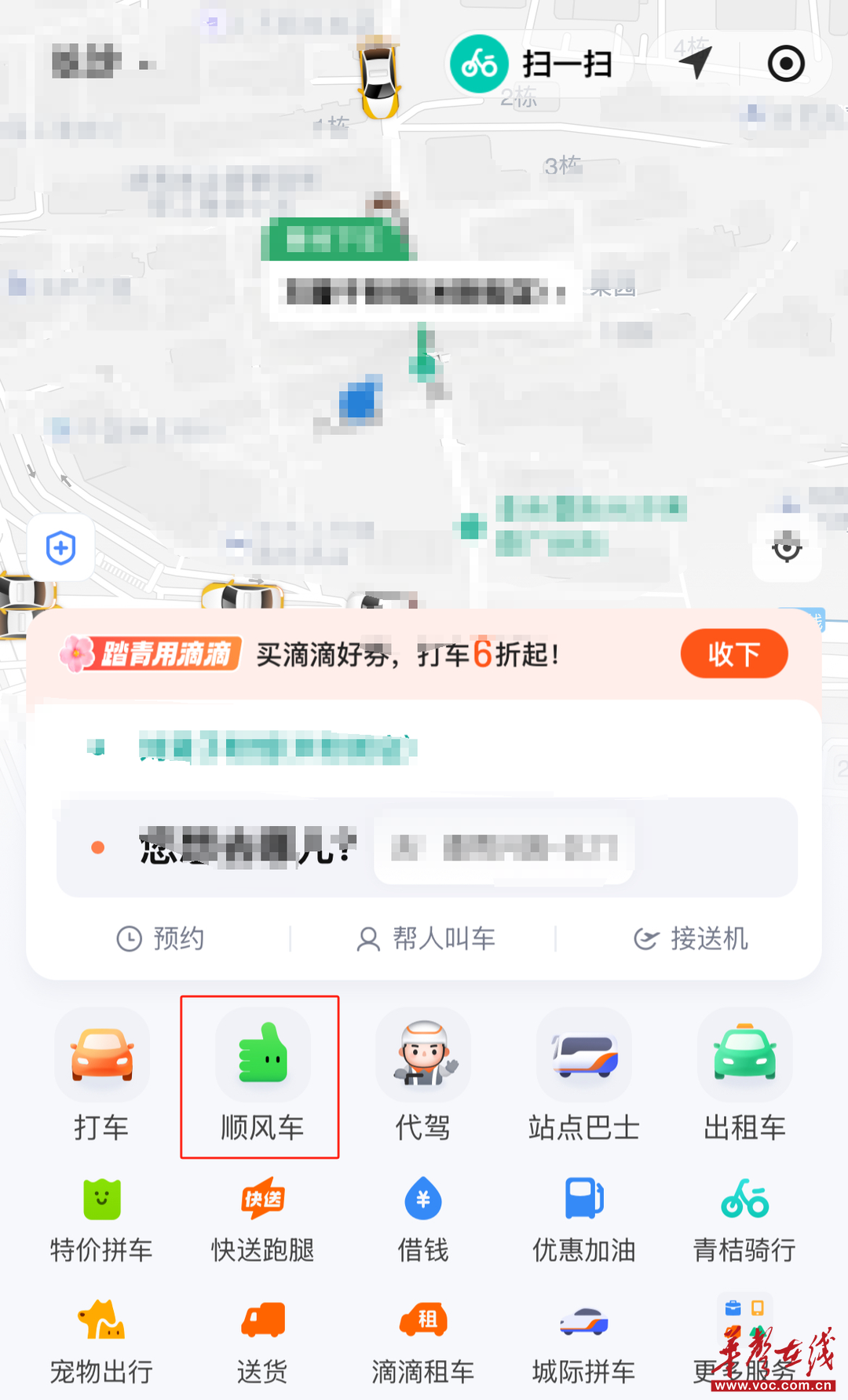
Task: Open 代驾 driver service
Action: pyautogui.click(x=423, y=1077)
